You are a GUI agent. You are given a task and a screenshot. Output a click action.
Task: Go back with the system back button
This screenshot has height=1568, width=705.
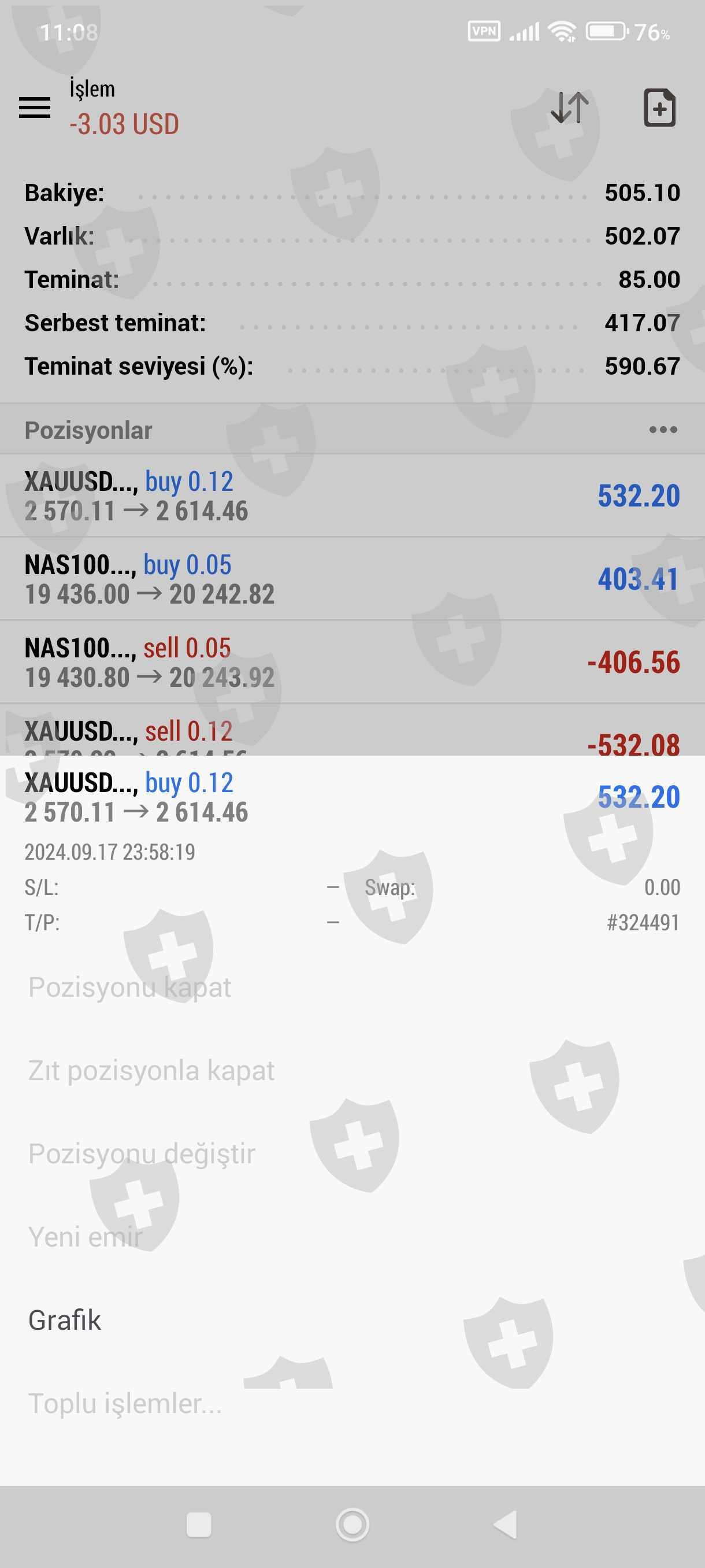click(x=505, y=1525)
